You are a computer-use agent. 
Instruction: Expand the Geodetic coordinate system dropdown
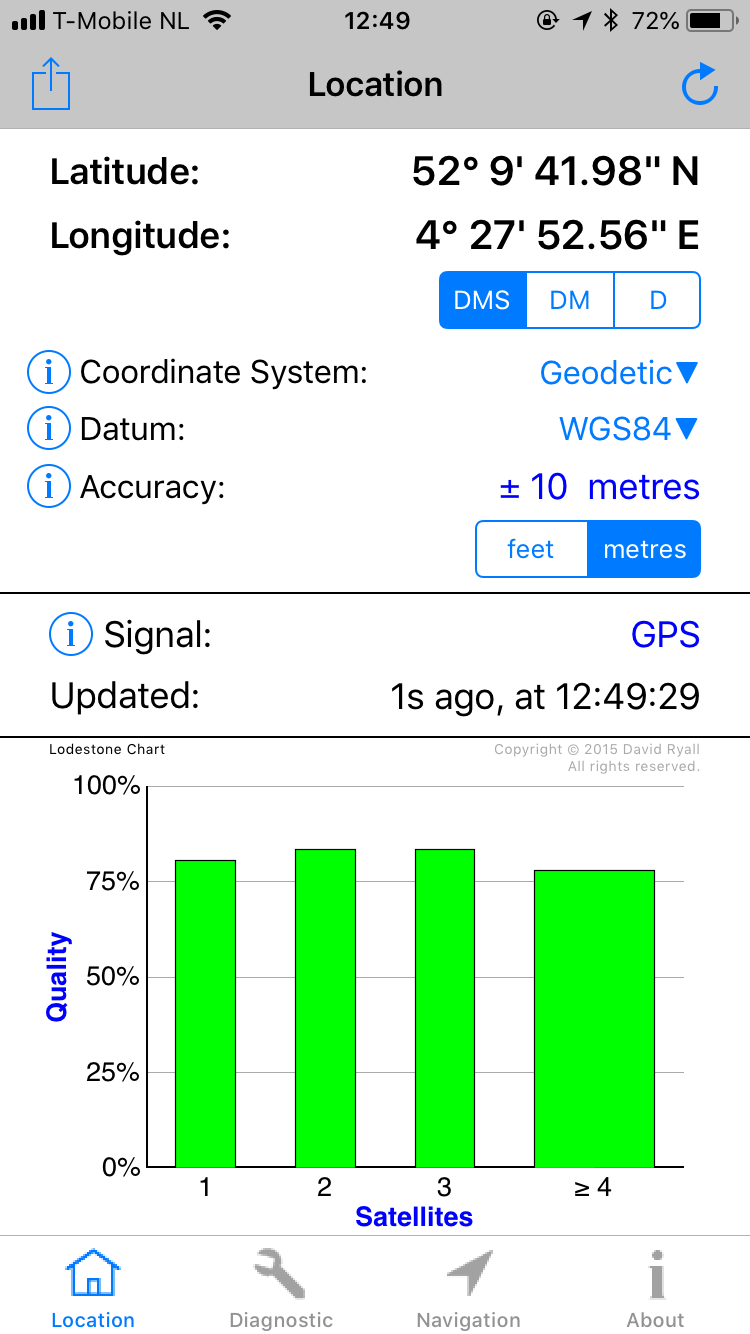(618, 373)
